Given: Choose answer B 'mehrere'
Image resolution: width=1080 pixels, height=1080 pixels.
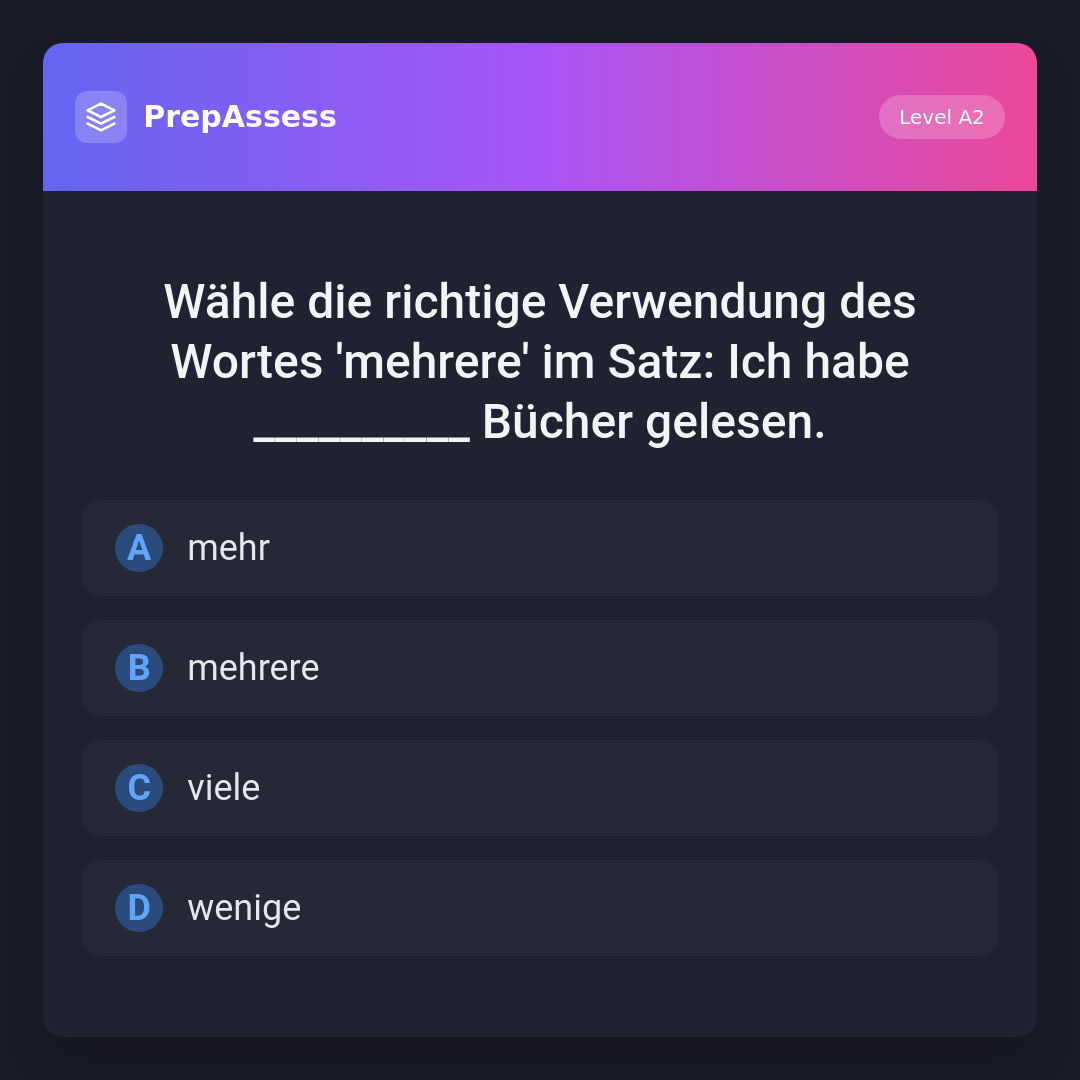Looking at the screenshot, I should point(540,668).
